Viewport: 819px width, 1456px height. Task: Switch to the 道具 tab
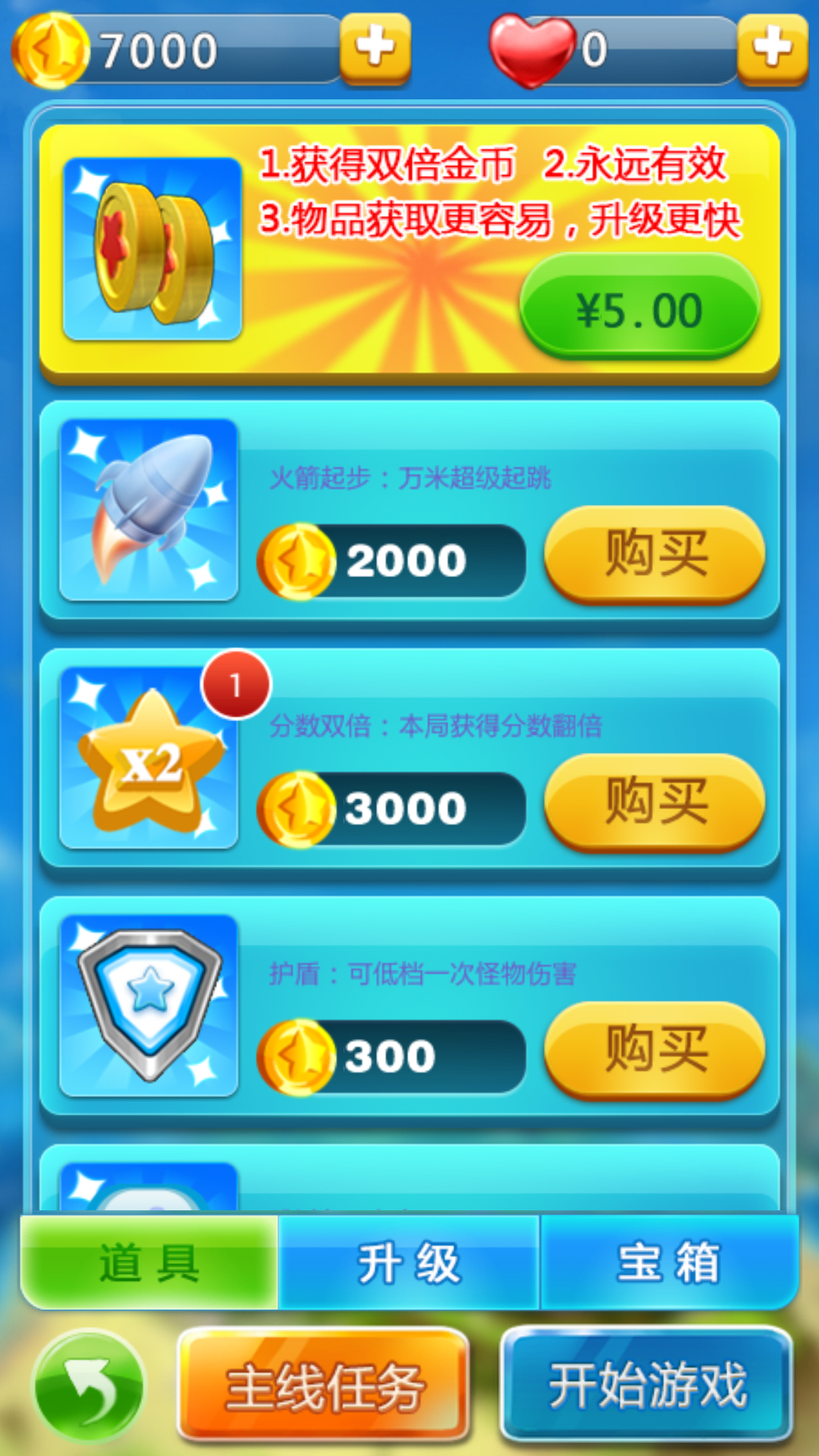tap(149, 1263)
